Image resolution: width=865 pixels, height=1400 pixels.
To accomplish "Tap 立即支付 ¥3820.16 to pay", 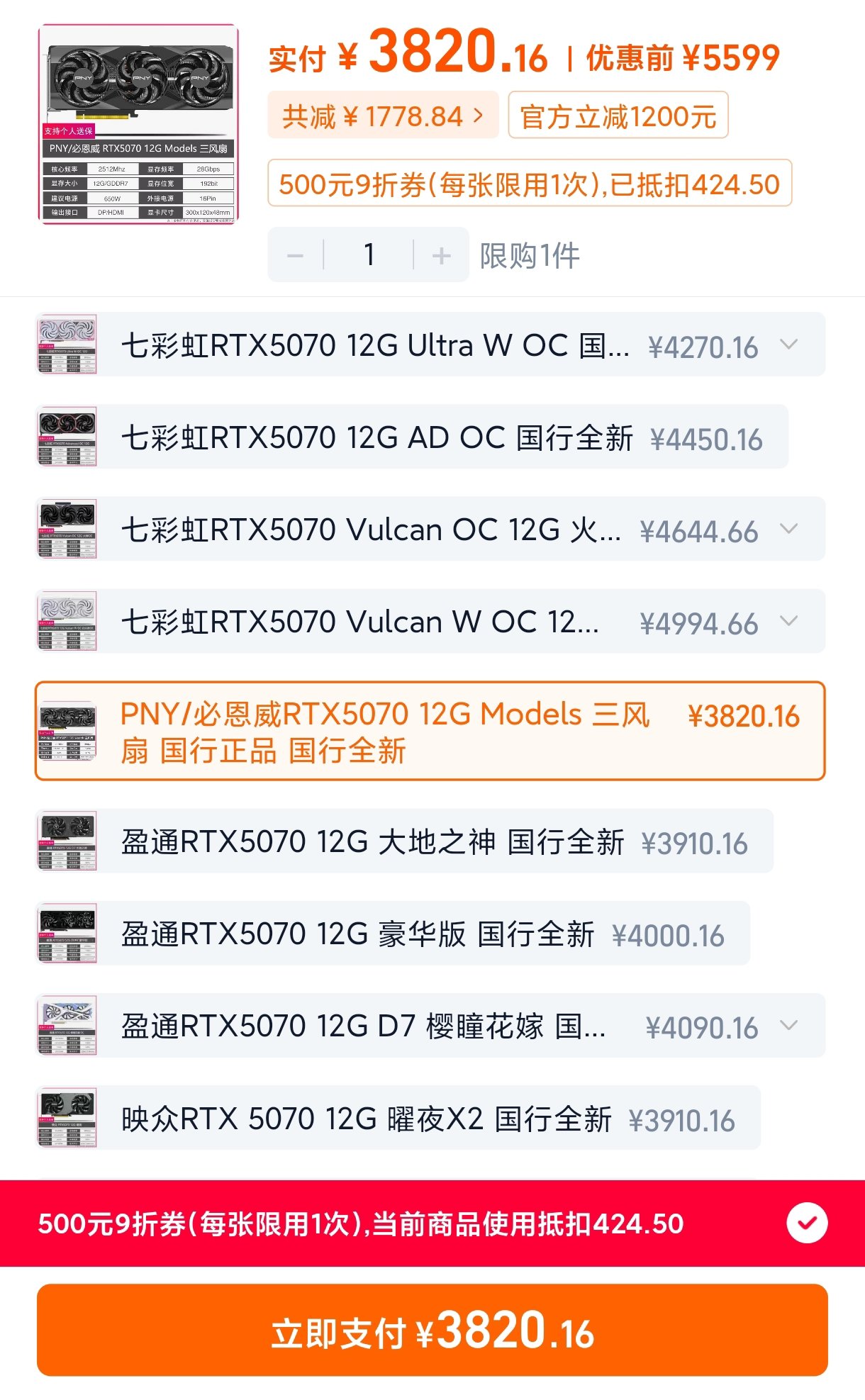I will (432, 1330).
